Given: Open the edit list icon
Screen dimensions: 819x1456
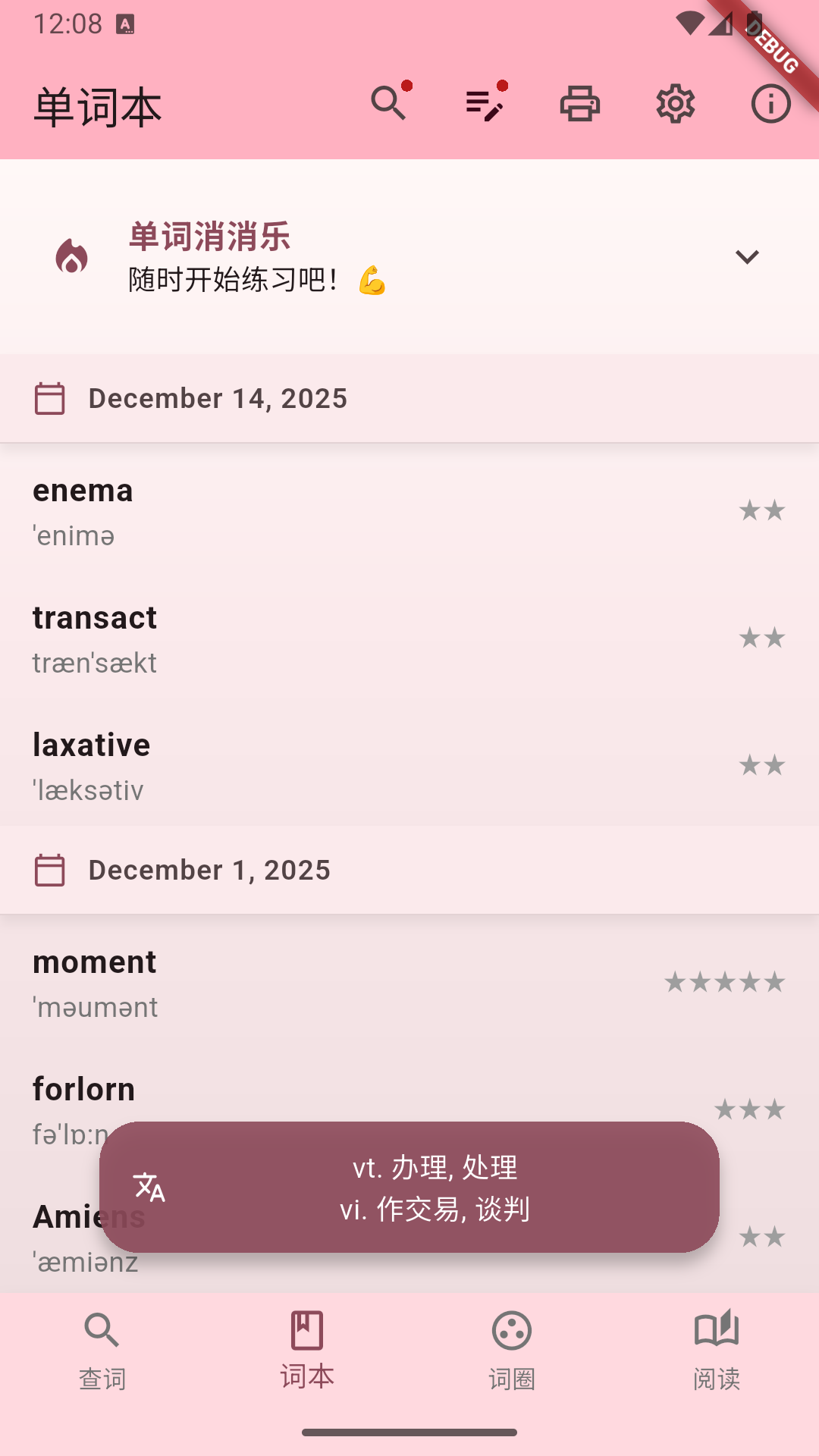Looking at the screenshot, I should (x=485, y=104).
